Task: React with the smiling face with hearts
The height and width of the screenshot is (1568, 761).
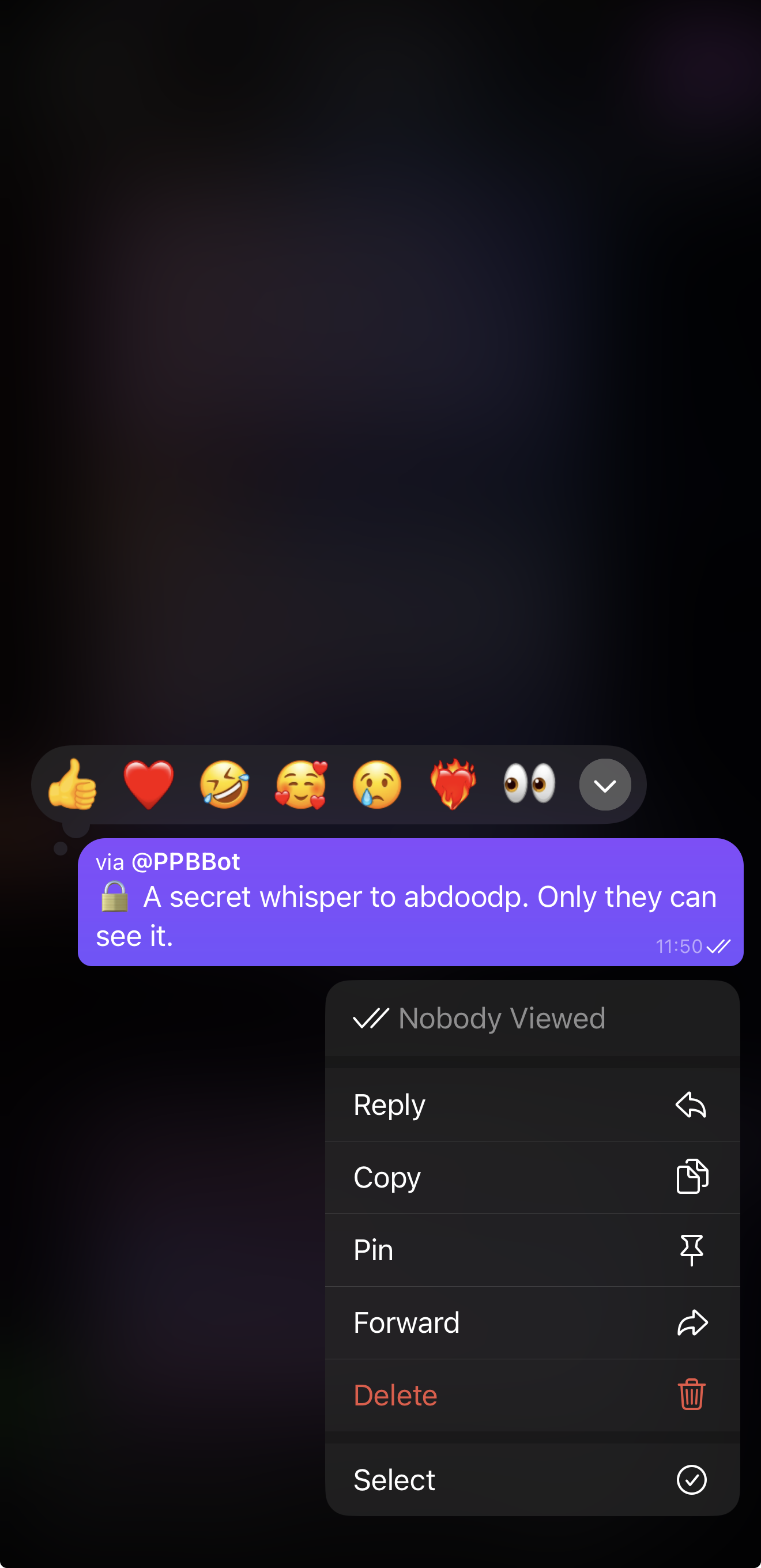Action: (x=300, y=785)
